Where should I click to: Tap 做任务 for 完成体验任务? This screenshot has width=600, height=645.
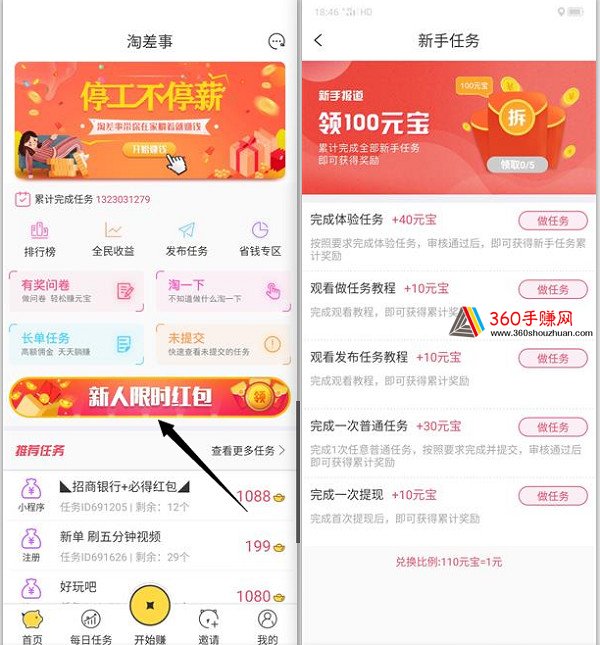[552, 221]
